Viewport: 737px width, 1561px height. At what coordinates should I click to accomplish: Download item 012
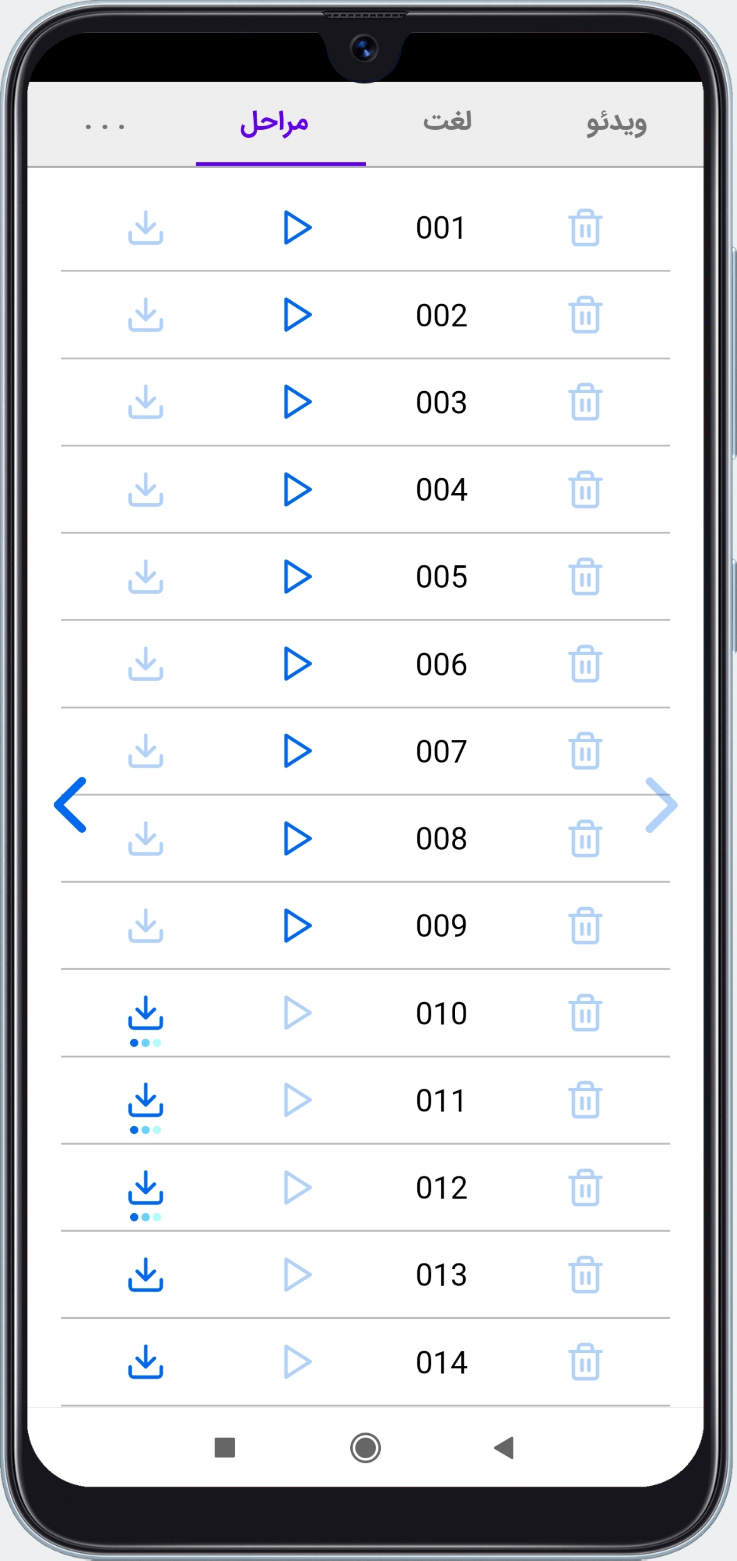146,1189
